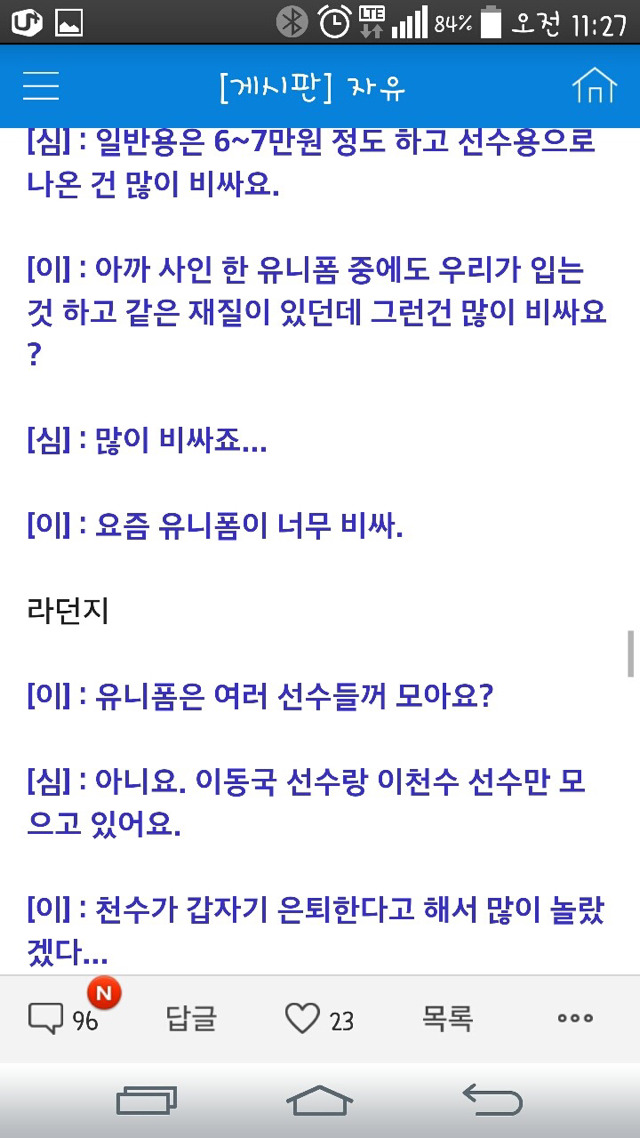640x1138 pixels.
Task: Go to the home page icon
Action: (x=594, y=86)
